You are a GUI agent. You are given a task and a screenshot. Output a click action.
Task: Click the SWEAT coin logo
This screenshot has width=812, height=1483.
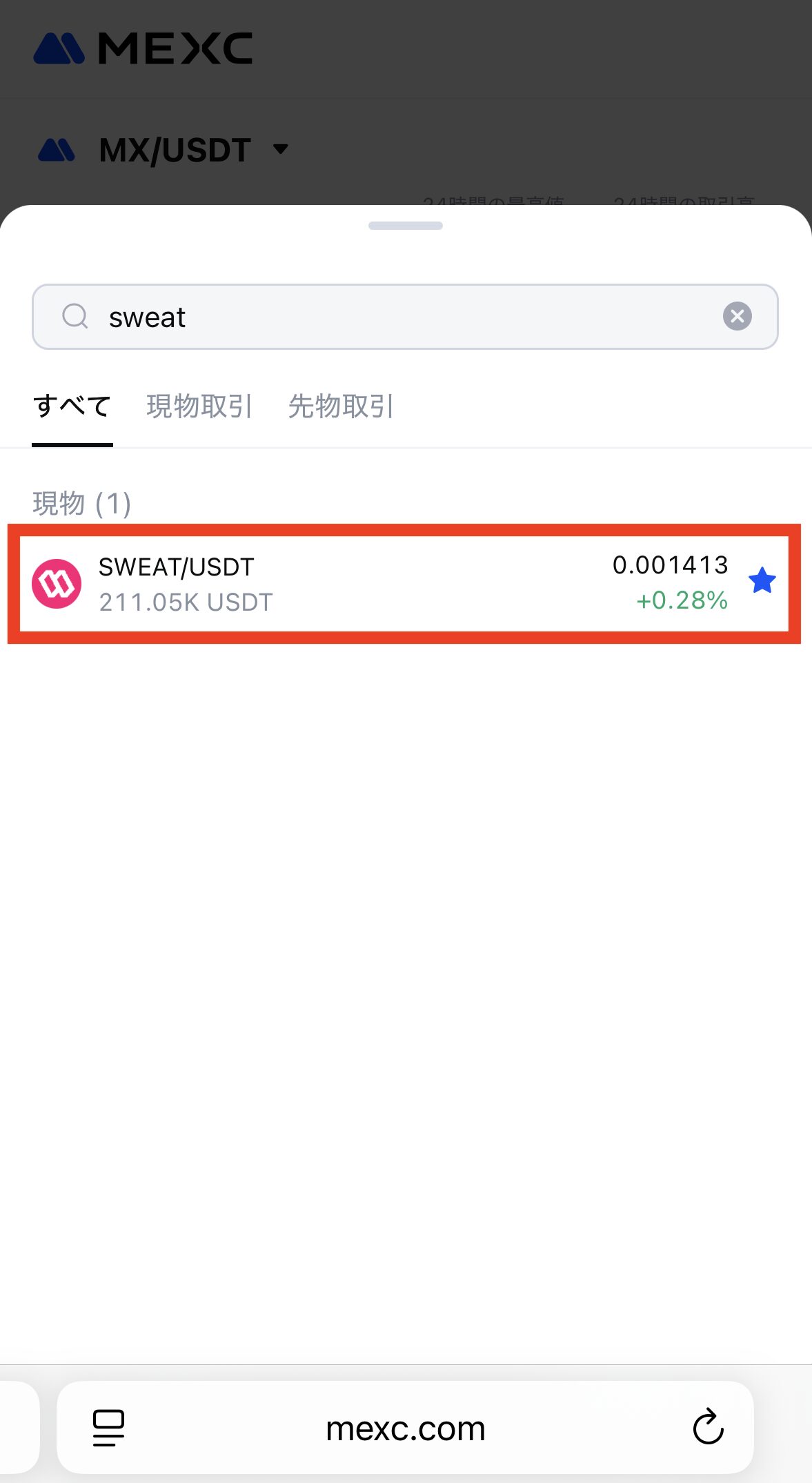tap(58, 583)
